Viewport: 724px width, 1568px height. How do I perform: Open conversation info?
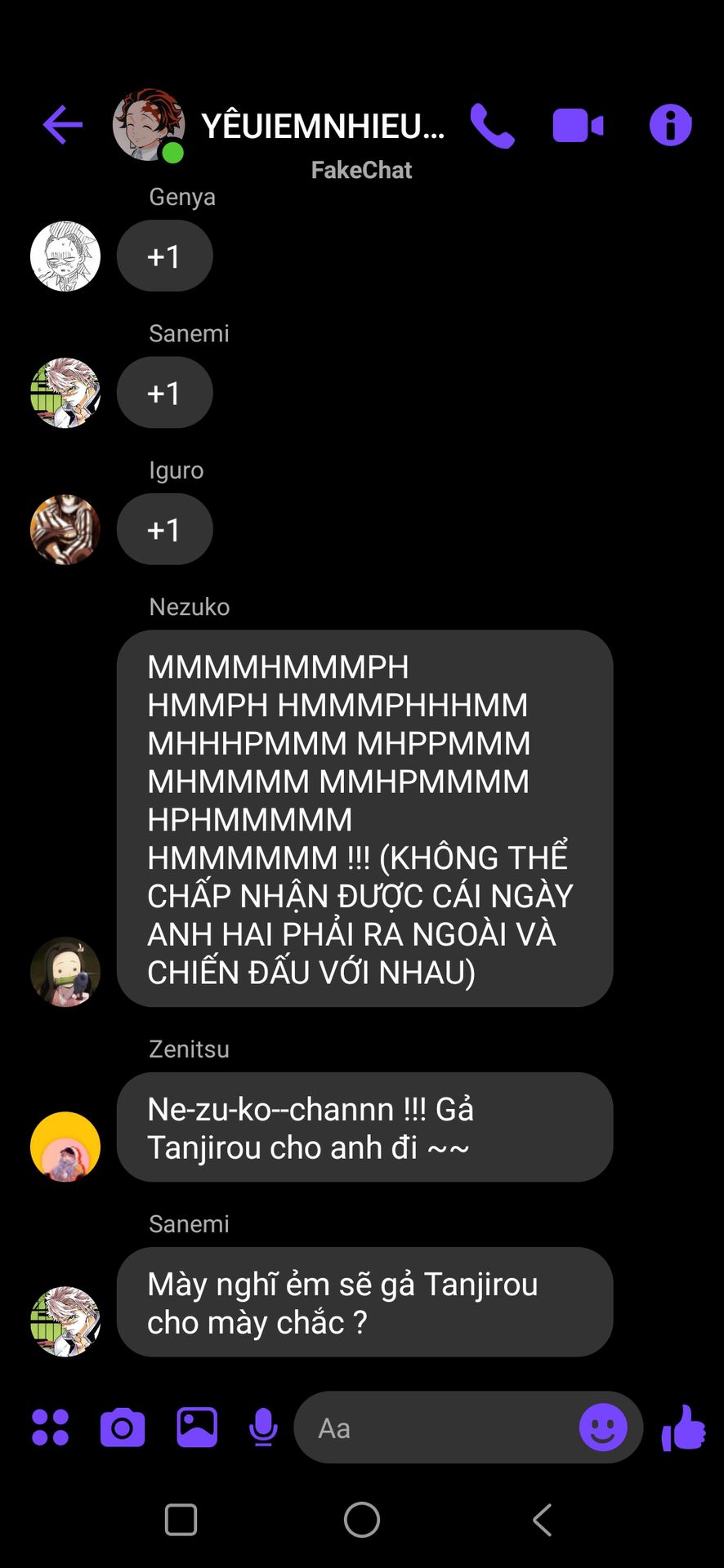click(670, 126)
